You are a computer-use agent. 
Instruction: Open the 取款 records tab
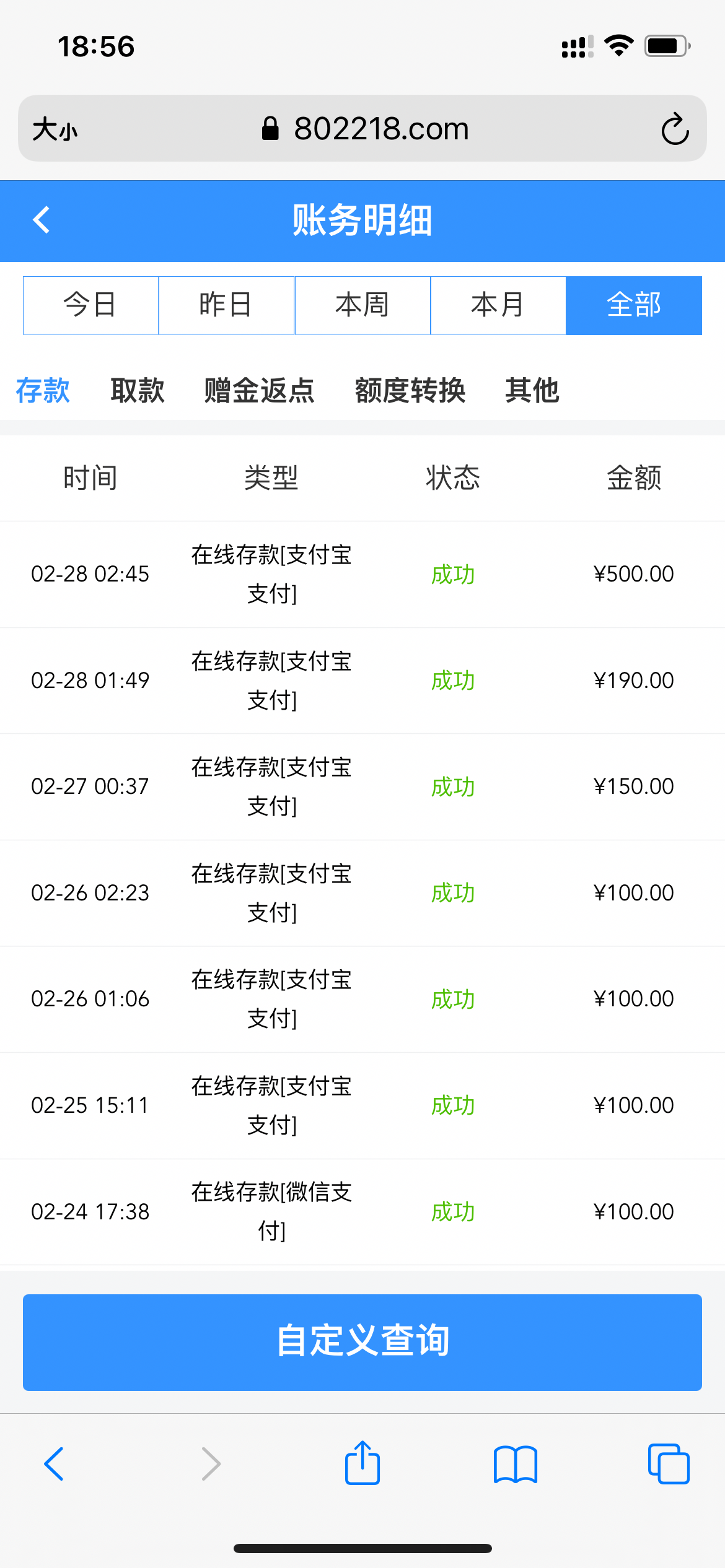138,391
